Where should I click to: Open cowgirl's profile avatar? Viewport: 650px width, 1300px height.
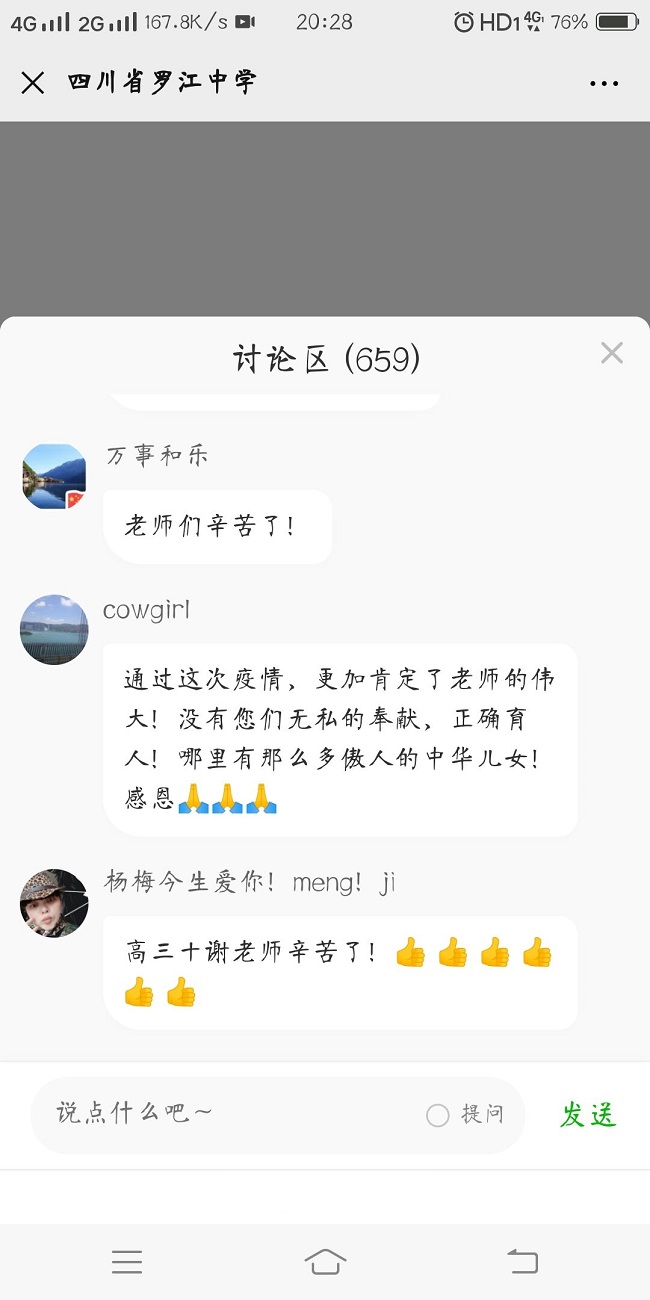(54, 630)
